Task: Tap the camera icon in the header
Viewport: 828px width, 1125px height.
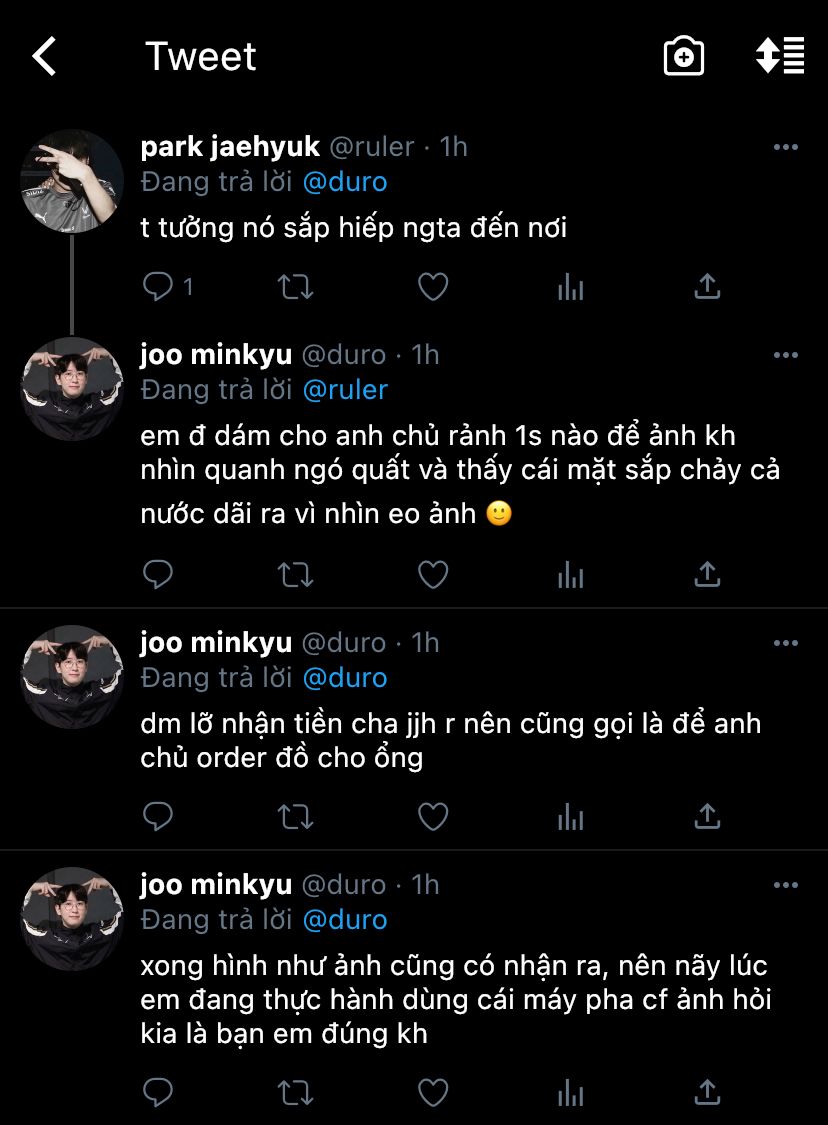Action: point(684,57)
